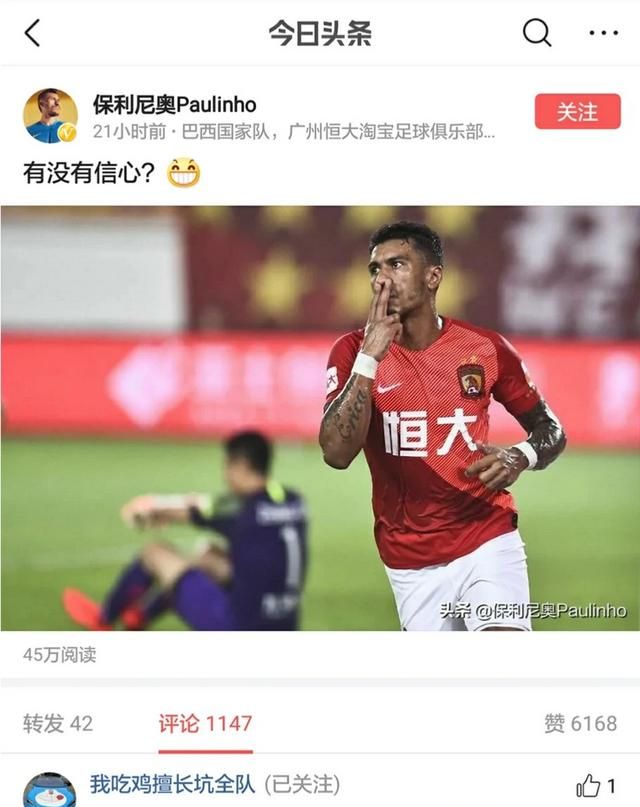View the 赞 6168 likes tab
The width and height of the screenshot is (640, 807).
pos(580,723)
